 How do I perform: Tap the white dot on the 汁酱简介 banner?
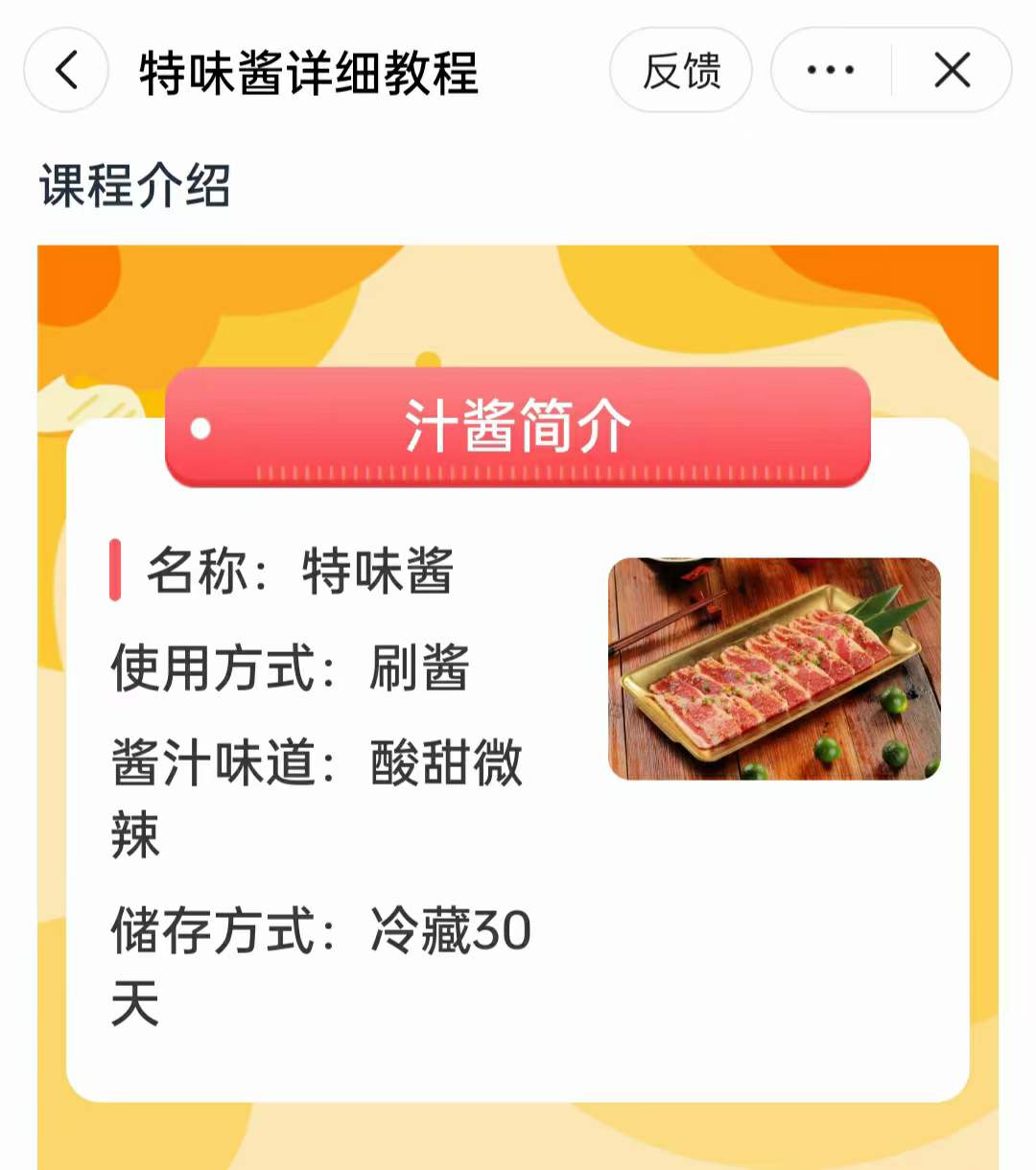tap(200, 429)
